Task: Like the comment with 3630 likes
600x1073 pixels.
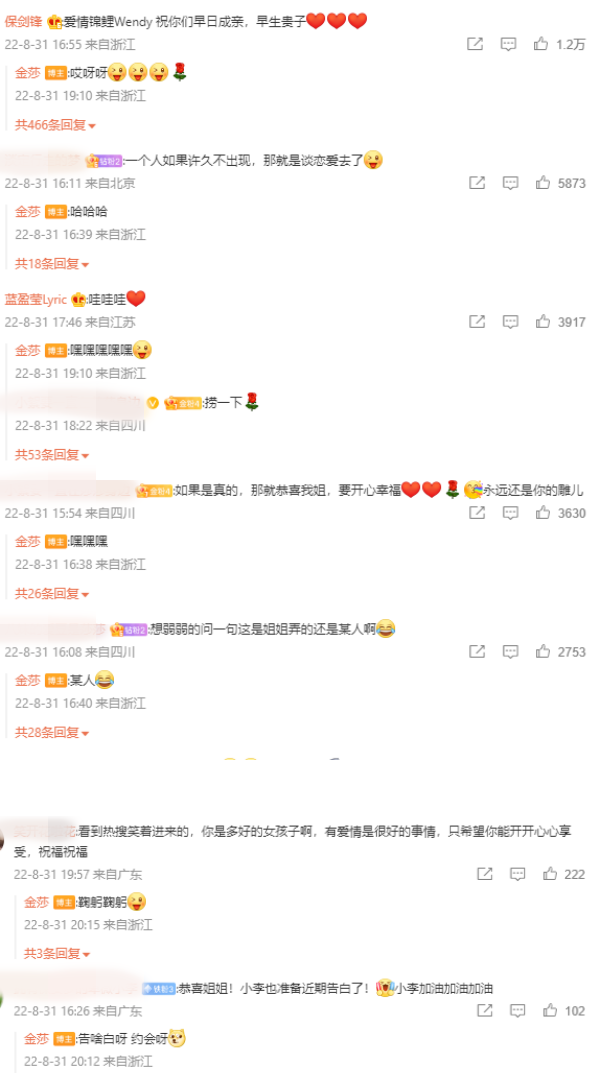Action: (542, 513)
